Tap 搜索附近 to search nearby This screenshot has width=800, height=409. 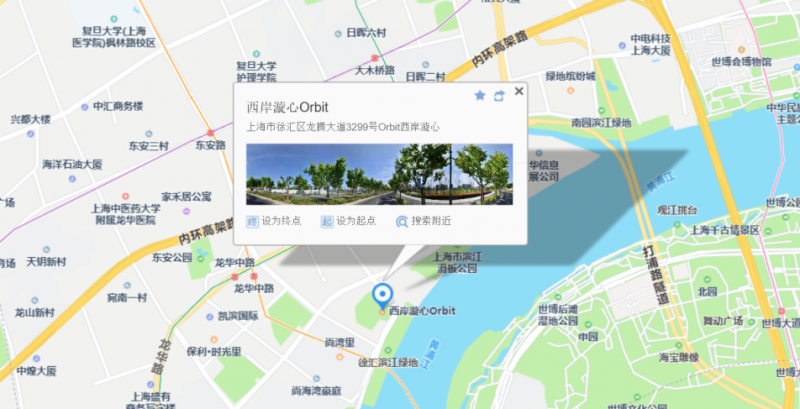click(423, 221)
